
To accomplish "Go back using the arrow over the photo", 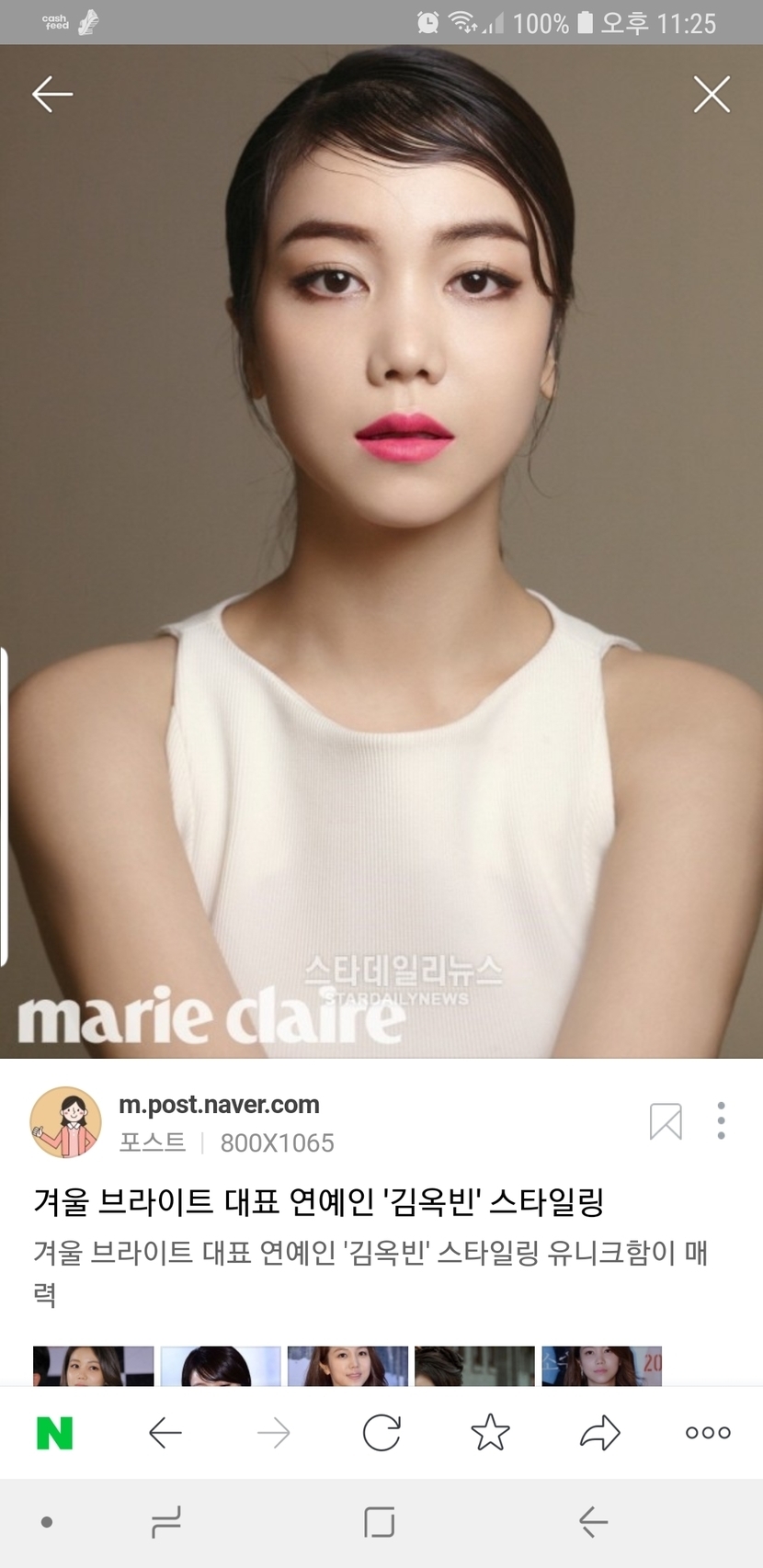I will pos(52,94).
